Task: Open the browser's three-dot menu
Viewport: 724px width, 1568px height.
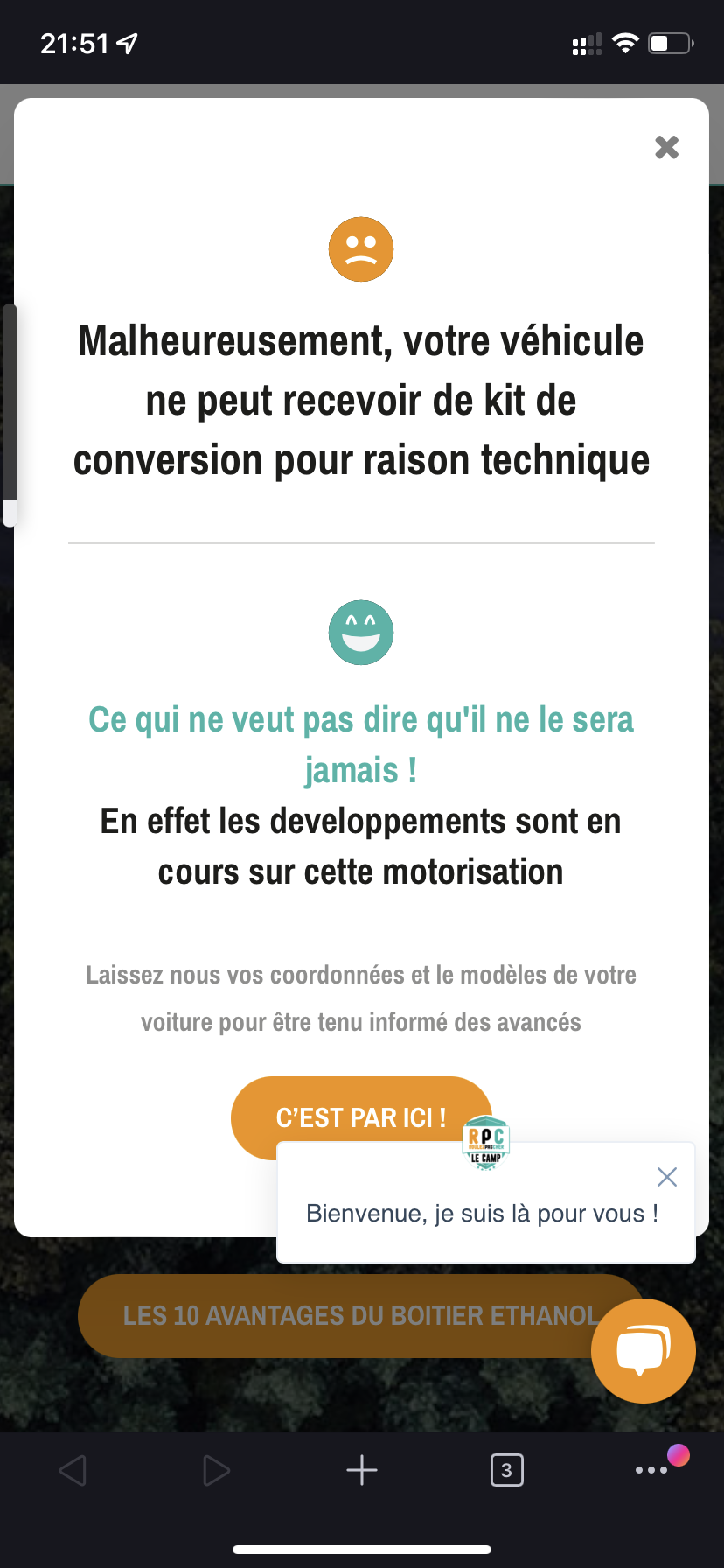Action: [x=651, y=1470]
